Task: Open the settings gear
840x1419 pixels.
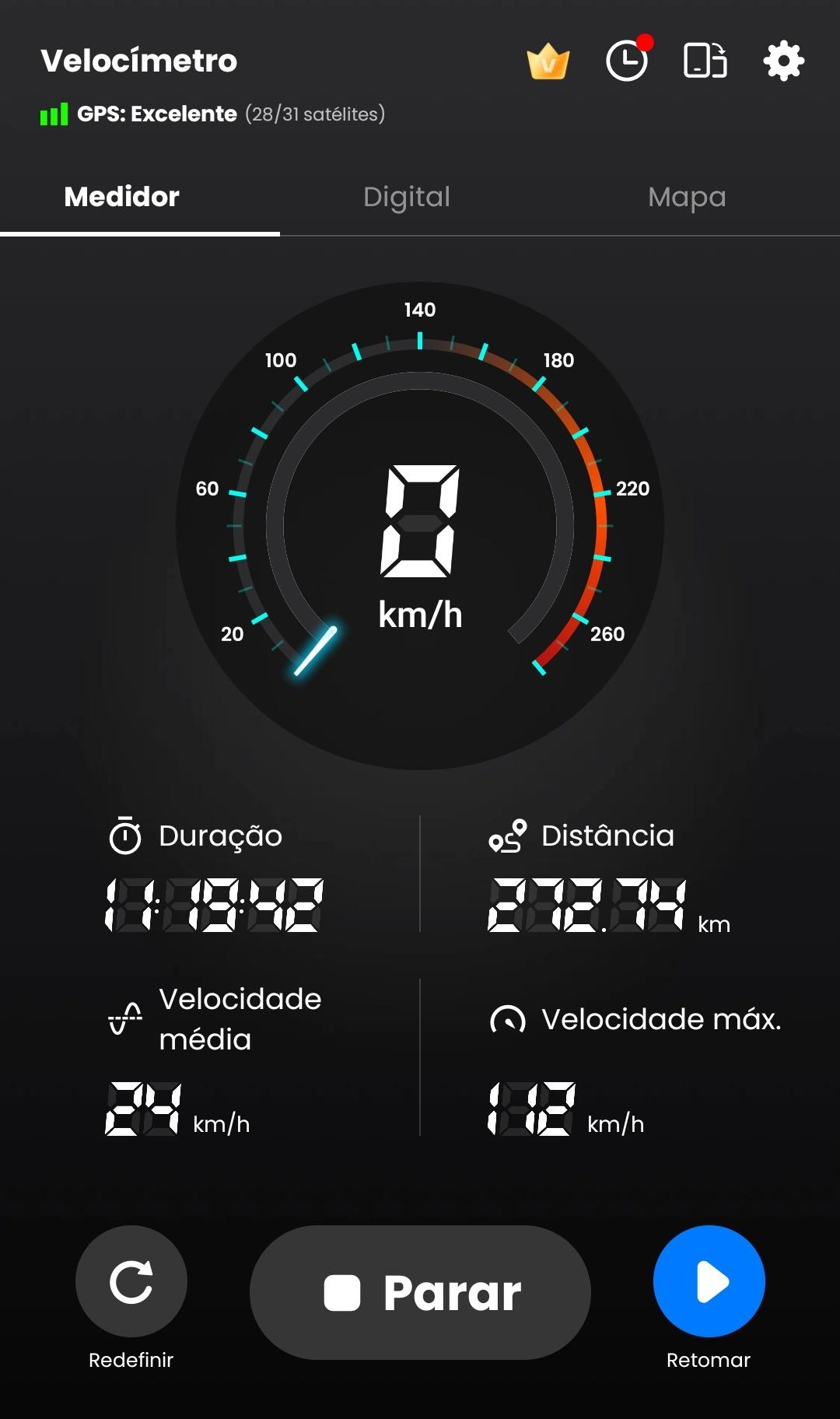Action: 783,61
